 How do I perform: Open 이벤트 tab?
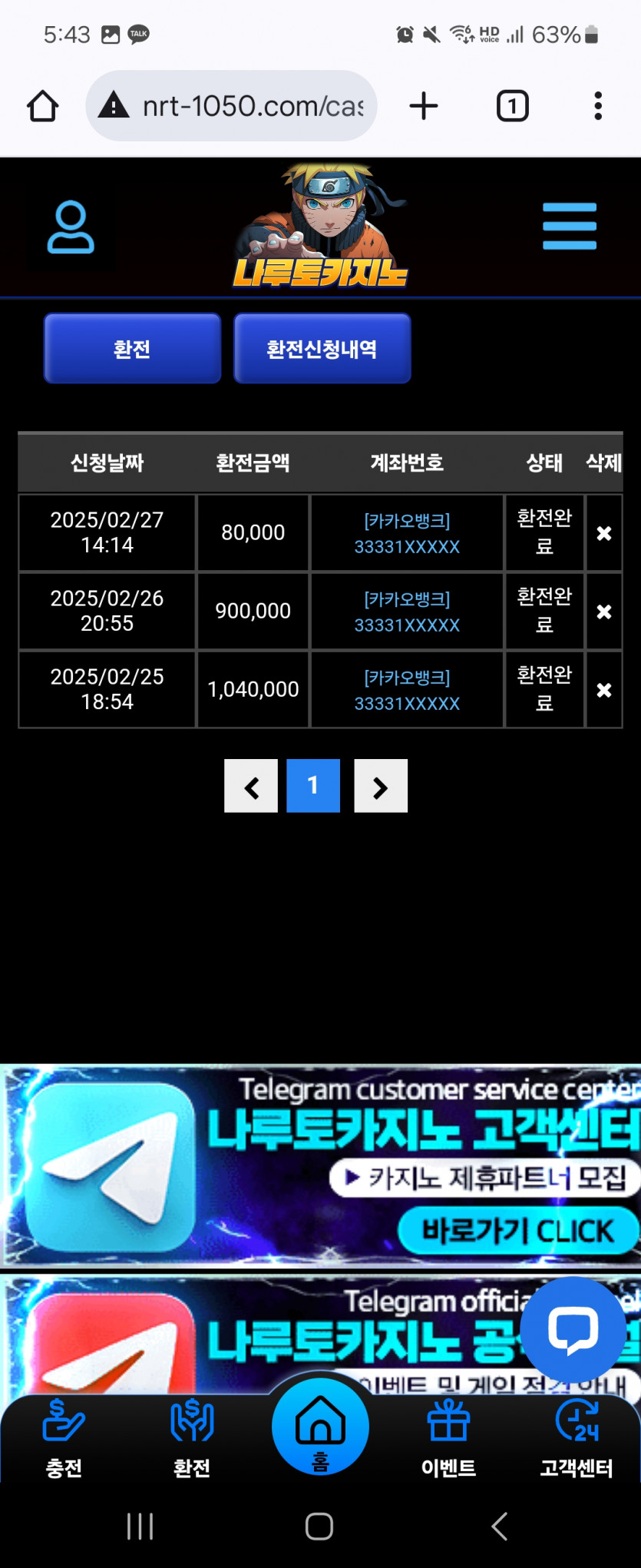tap(448, 1438)
